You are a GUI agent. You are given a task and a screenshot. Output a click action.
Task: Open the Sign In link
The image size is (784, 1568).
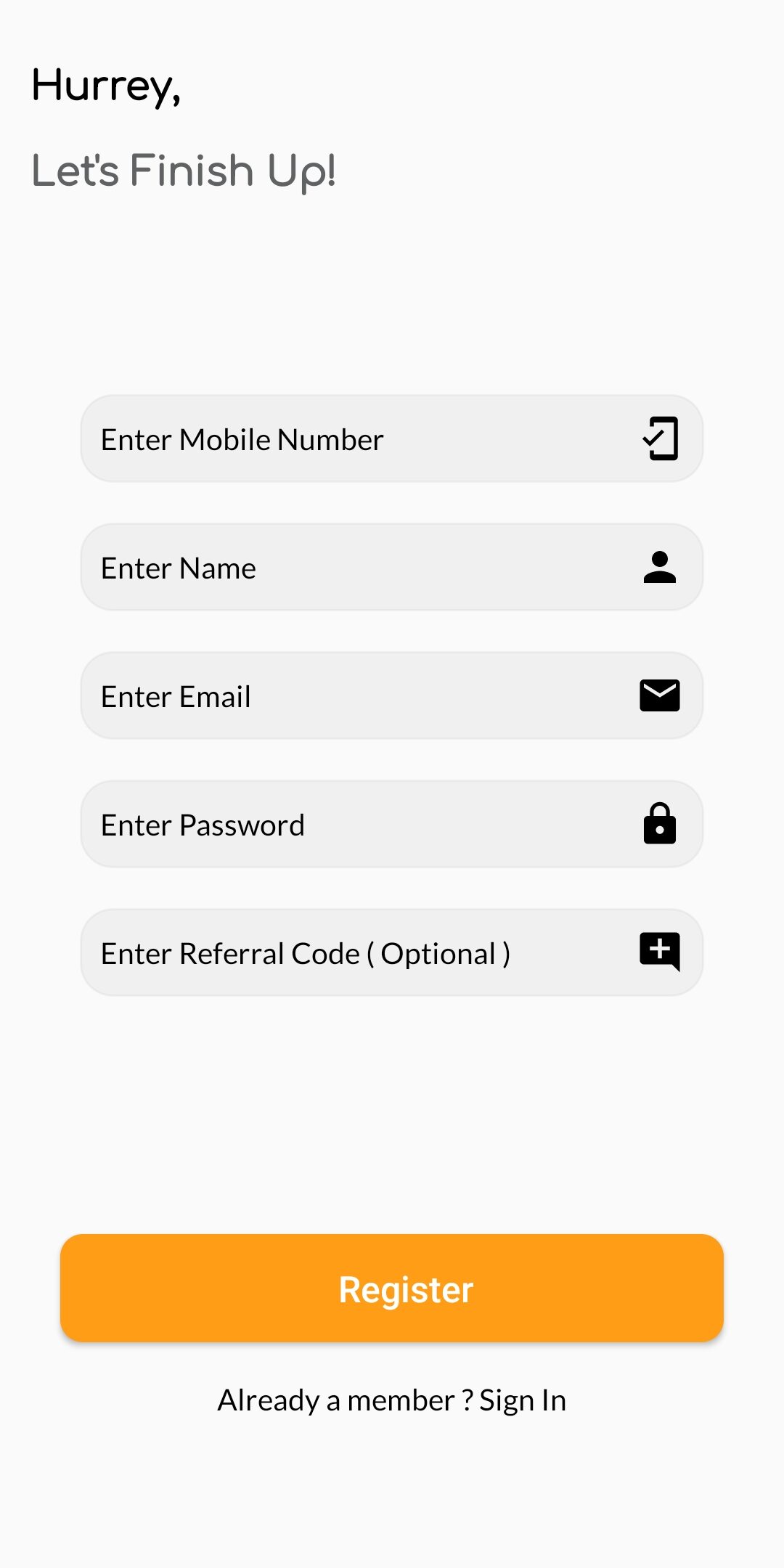(523, 1400)
